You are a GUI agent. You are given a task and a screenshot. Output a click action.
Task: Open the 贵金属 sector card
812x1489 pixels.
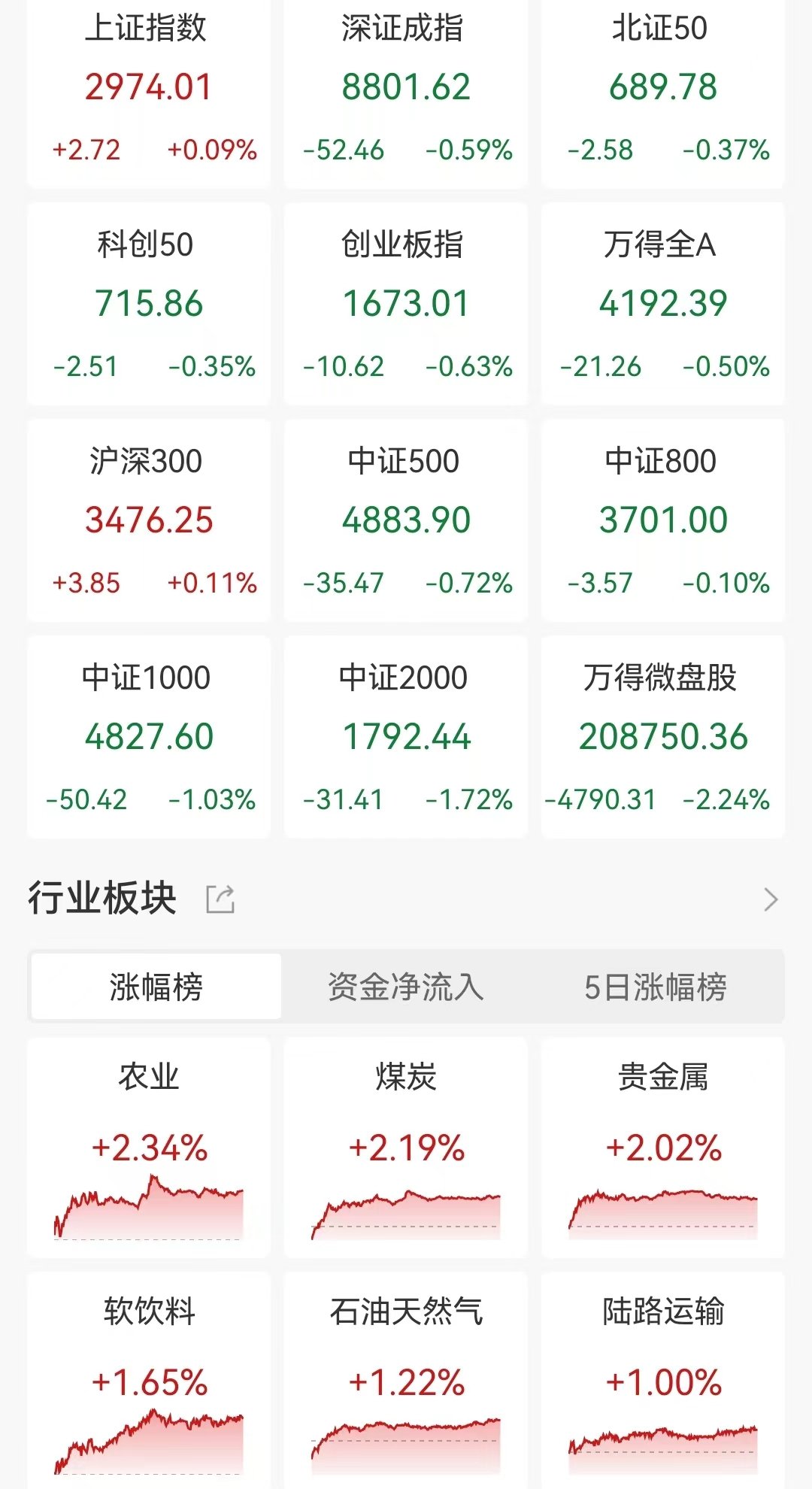(x=663, y=1148)
